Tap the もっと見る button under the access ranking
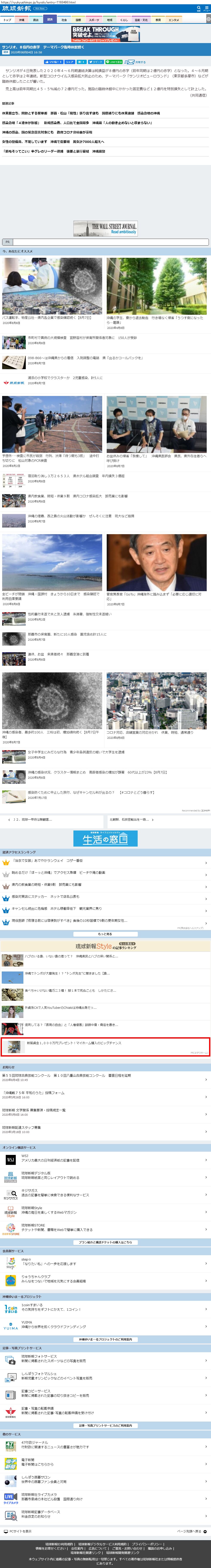Screen dimensions: 211x1568 point(106,934)
